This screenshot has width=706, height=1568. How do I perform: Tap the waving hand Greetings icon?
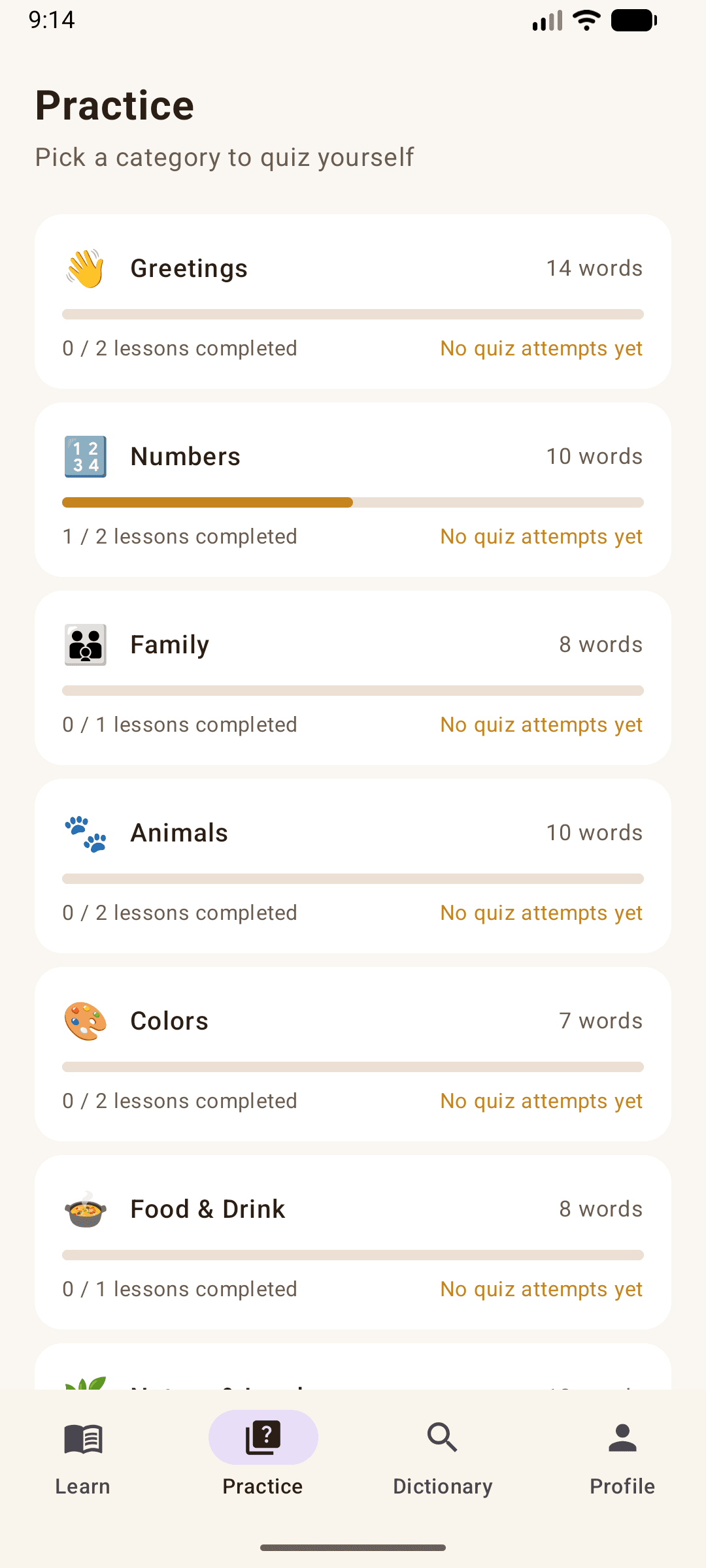pyautogui.click(x=86, y=268)
